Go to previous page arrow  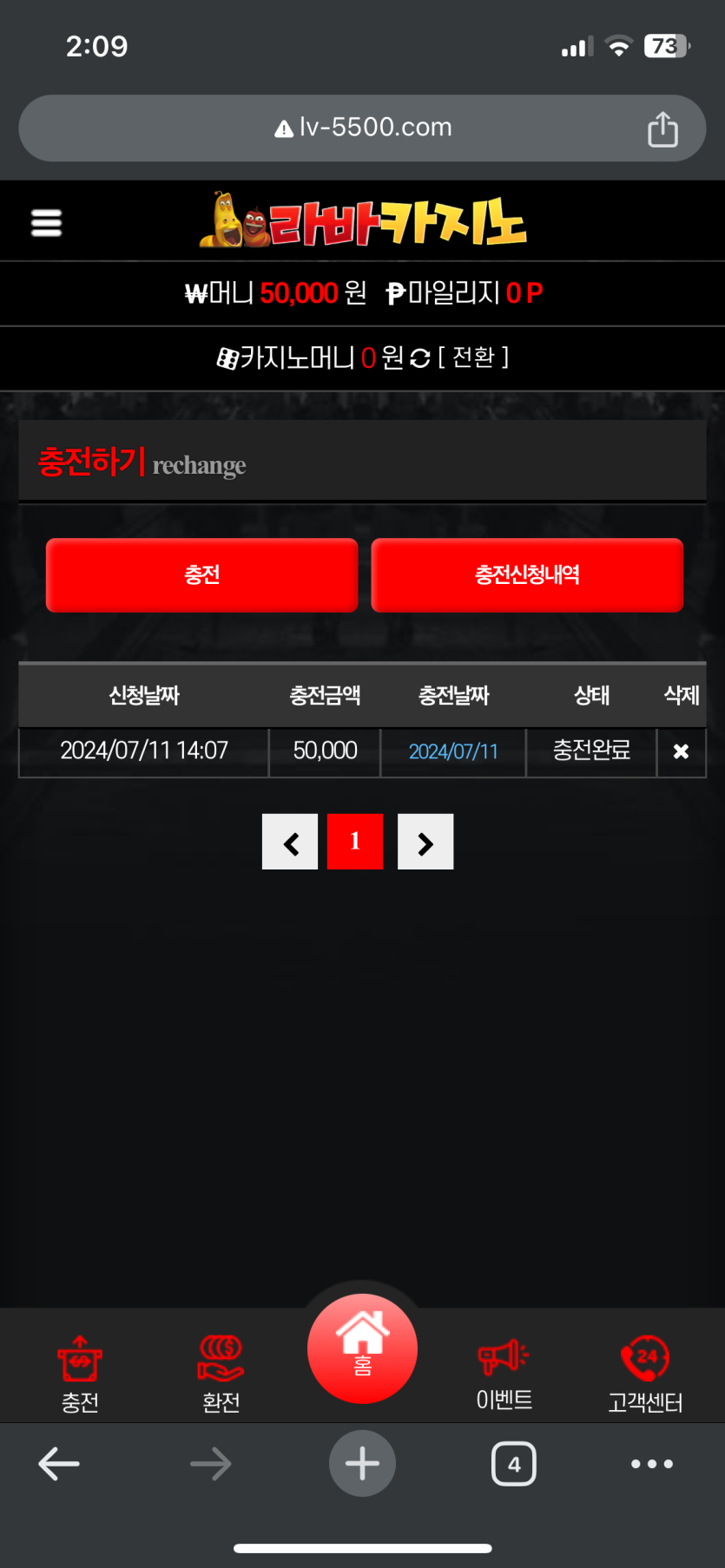pyautogui.click(x=290, y=842)
